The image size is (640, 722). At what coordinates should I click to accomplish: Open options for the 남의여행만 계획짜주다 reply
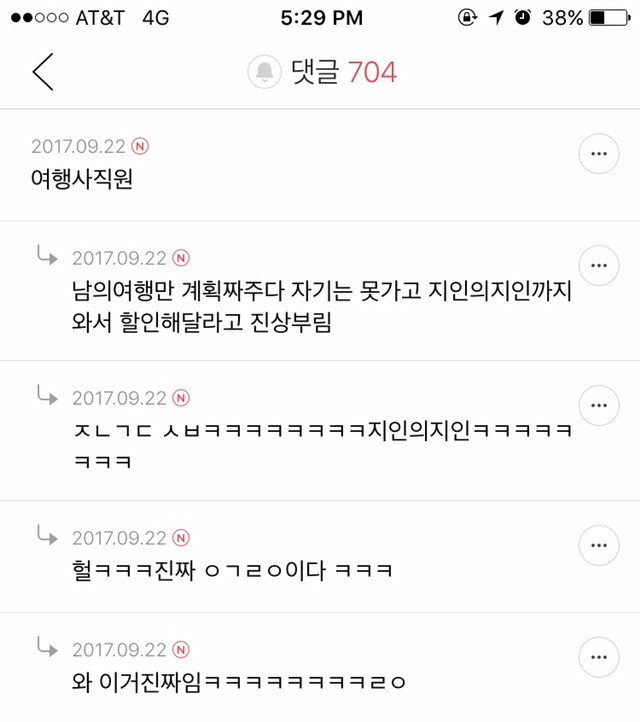pos(599,265)
